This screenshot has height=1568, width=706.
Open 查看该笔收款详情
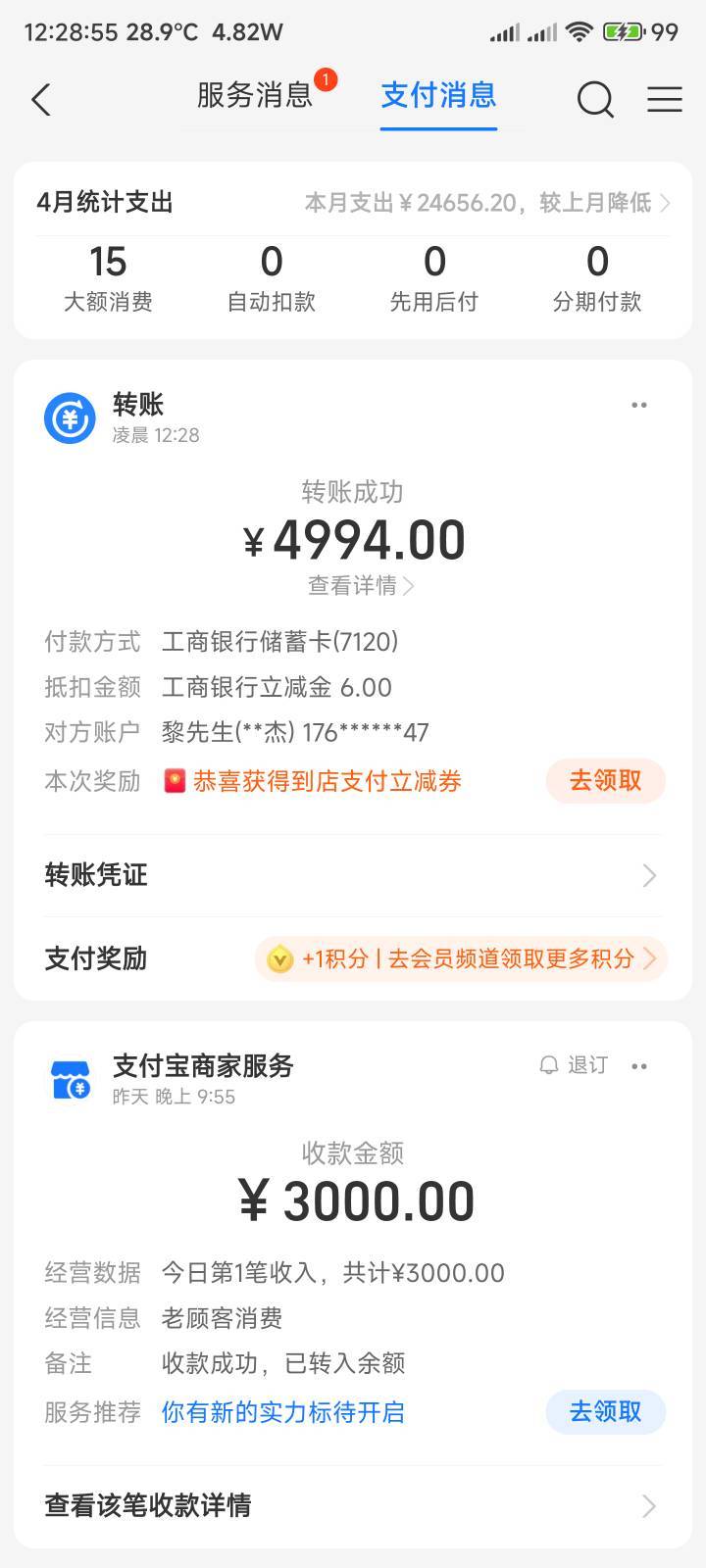pyautogui.click(x=353, y=1505)
